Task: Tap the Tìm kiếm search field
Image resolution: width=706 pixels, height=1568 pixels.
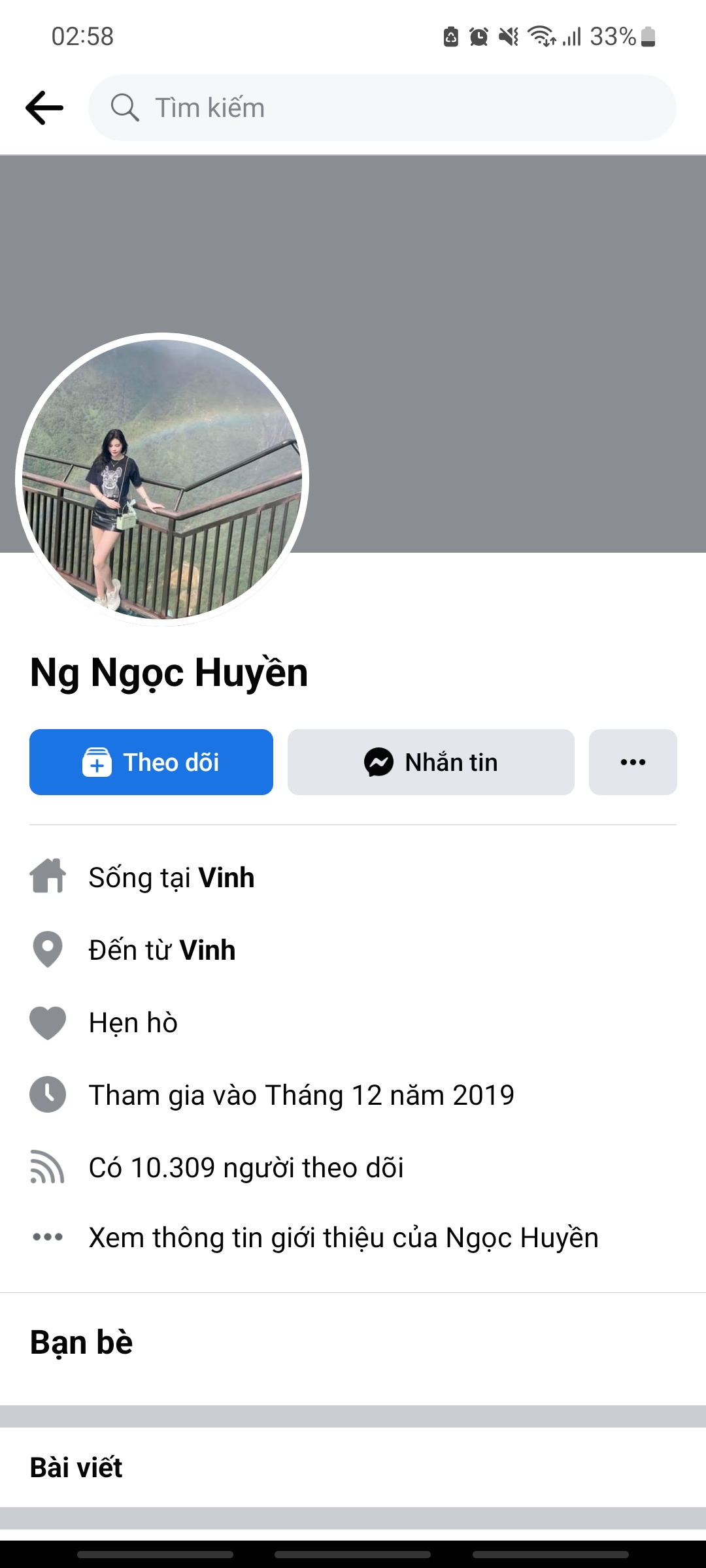Action: (x=382, y=108)
